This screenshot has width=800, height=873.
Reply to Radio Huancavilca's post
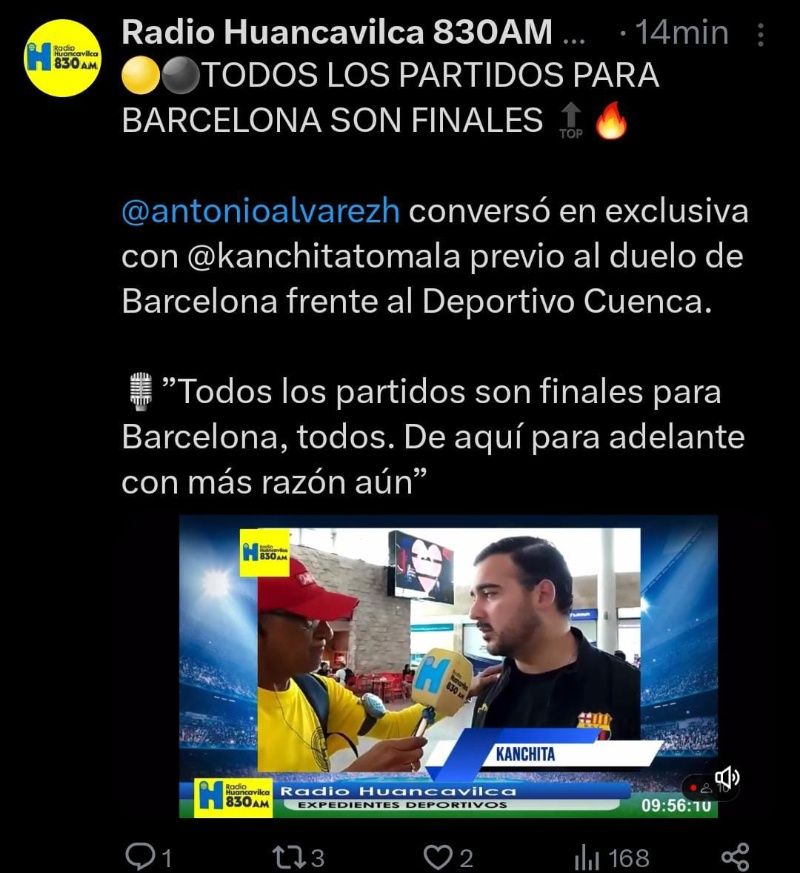coord(147,856)
